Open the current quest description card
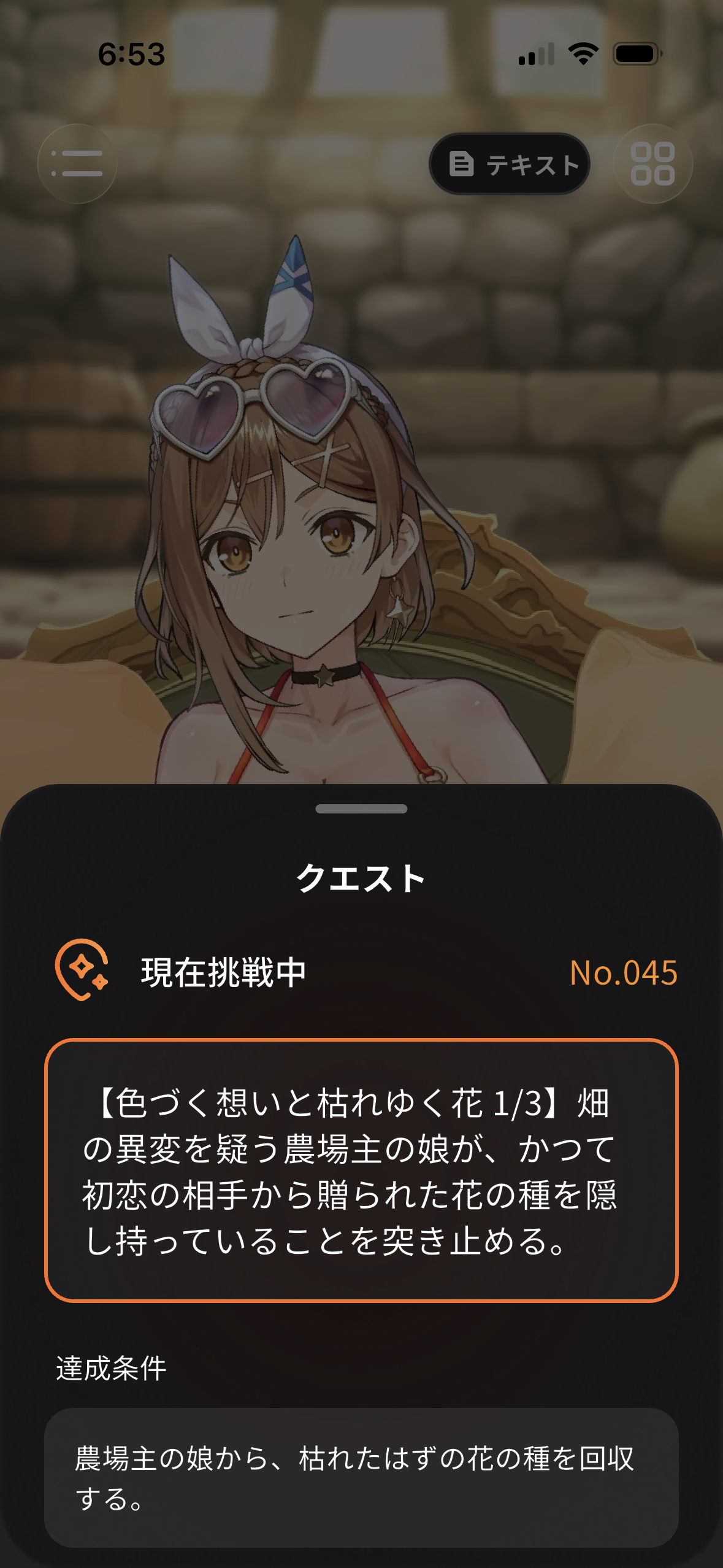This screenshot has width=723, height=1568. coord(361,1170)
